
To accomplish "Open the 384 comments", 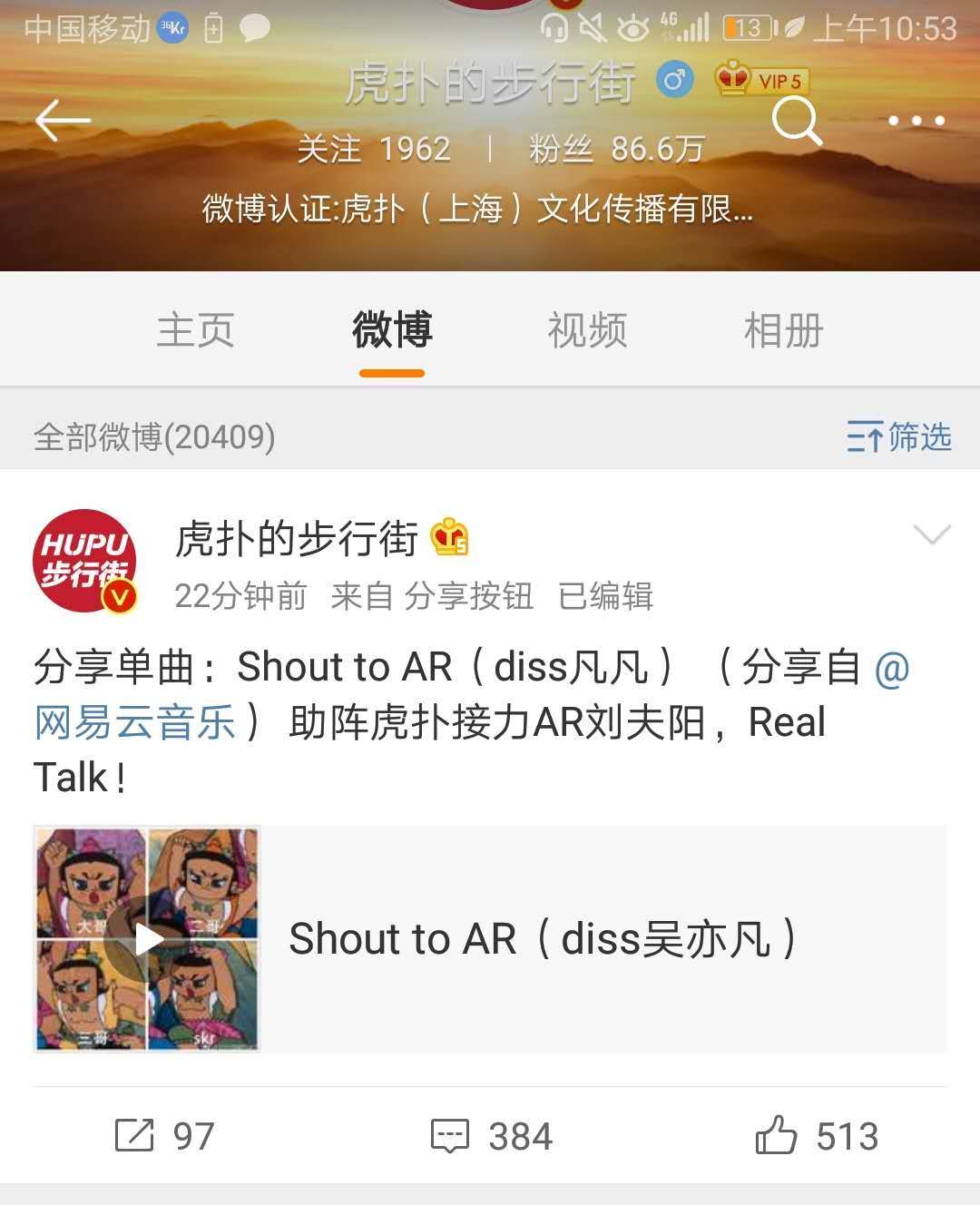I will tap(491, 1136).
